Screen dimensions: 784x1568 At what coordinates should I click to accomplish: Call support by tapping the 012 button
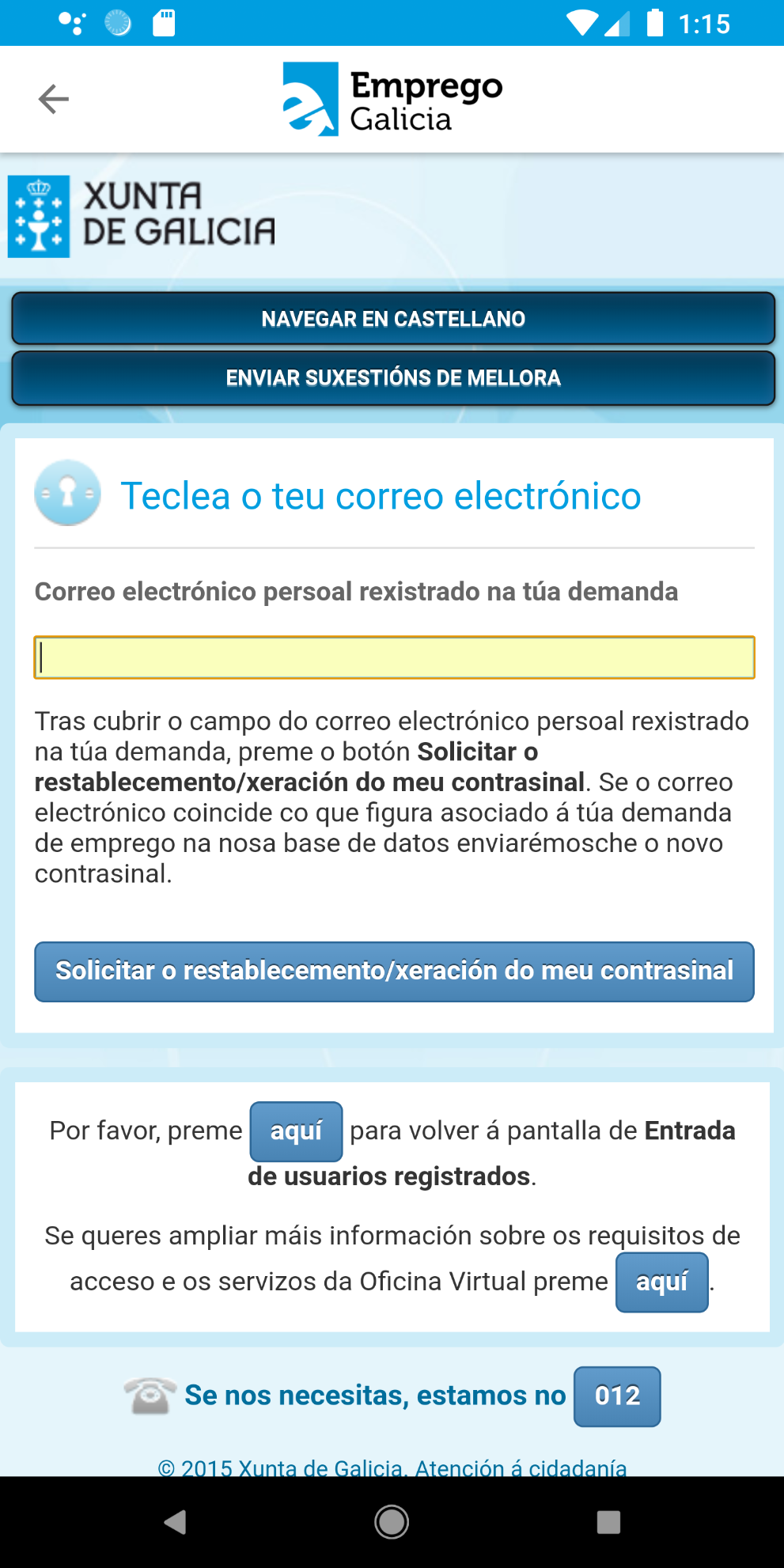point(616,1396)
